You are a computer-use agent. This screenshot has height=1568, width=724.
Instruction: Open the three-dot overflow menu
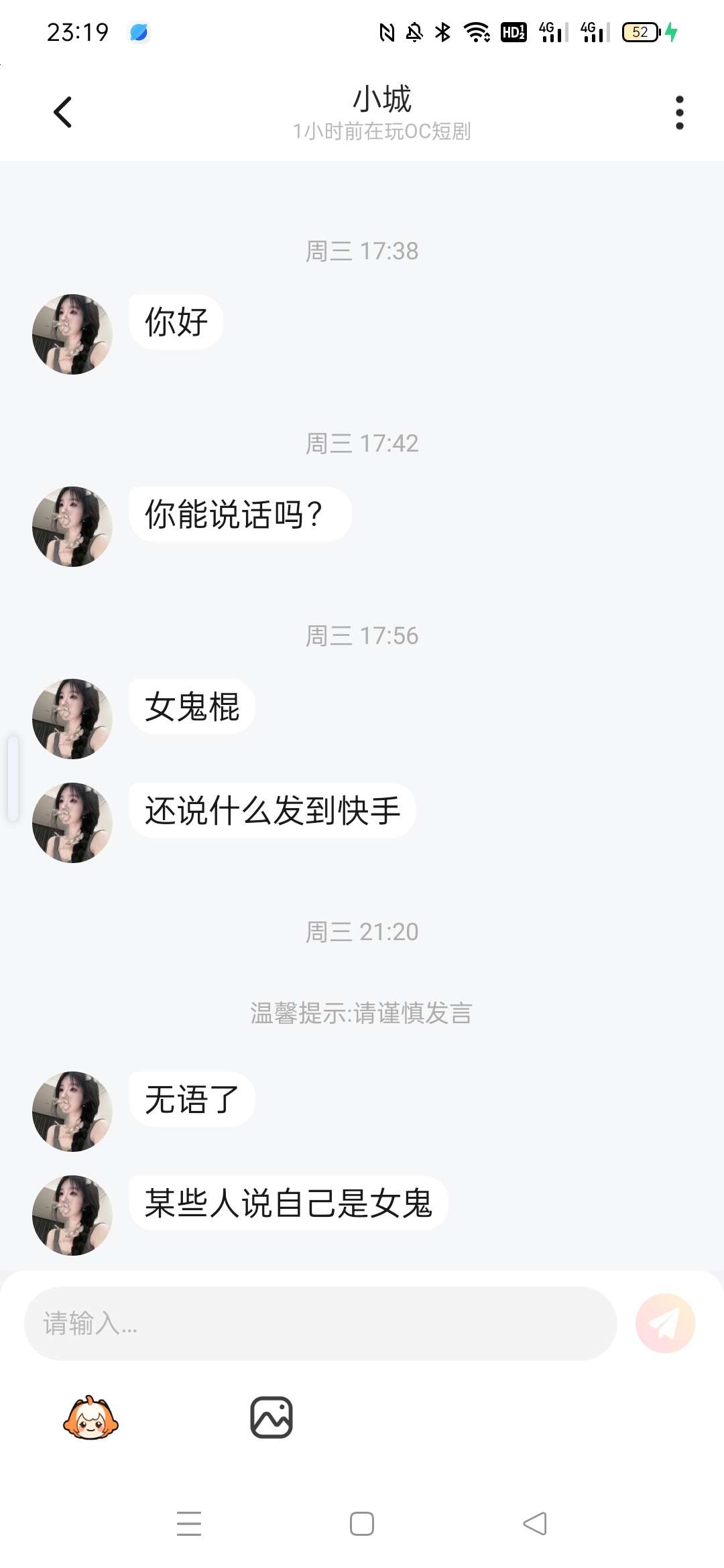click(679, 112)
